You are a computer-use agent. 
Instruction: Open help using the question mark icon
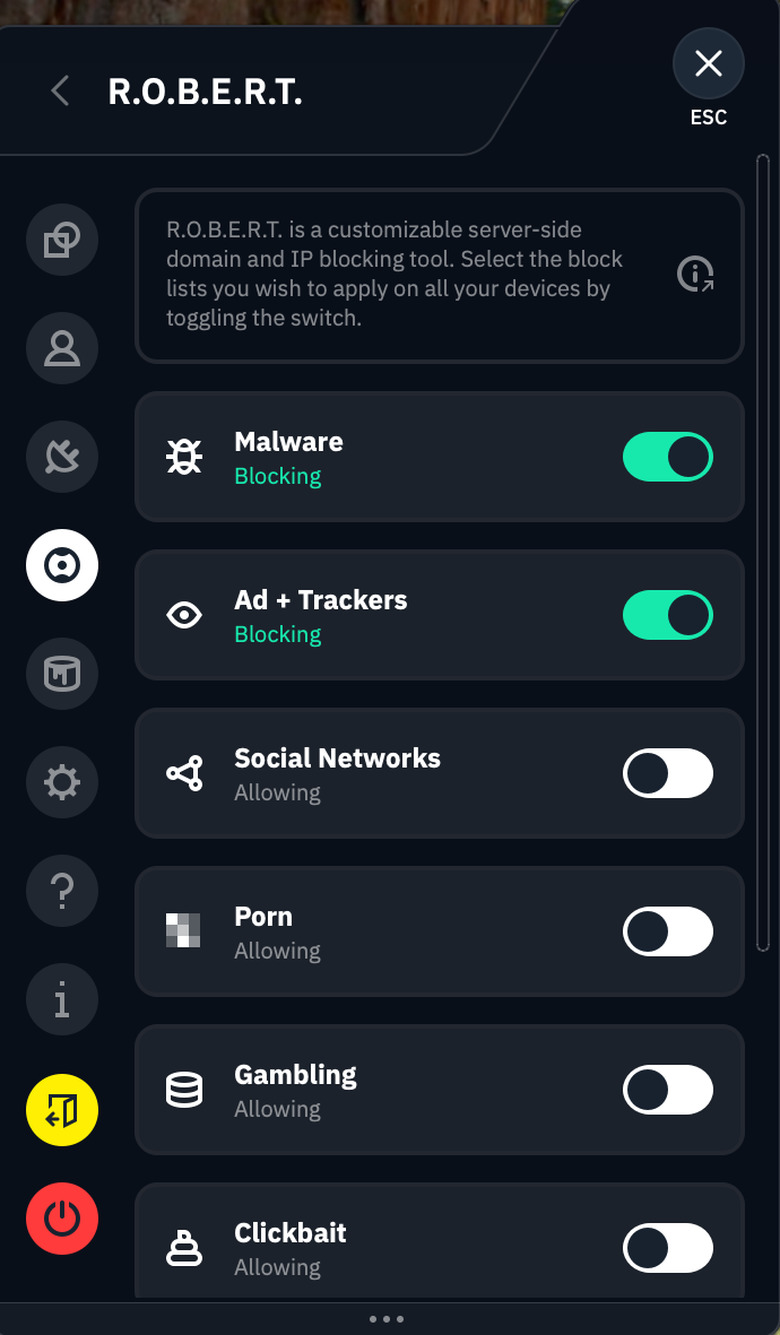pyautogui.click(x=61, y=891)
